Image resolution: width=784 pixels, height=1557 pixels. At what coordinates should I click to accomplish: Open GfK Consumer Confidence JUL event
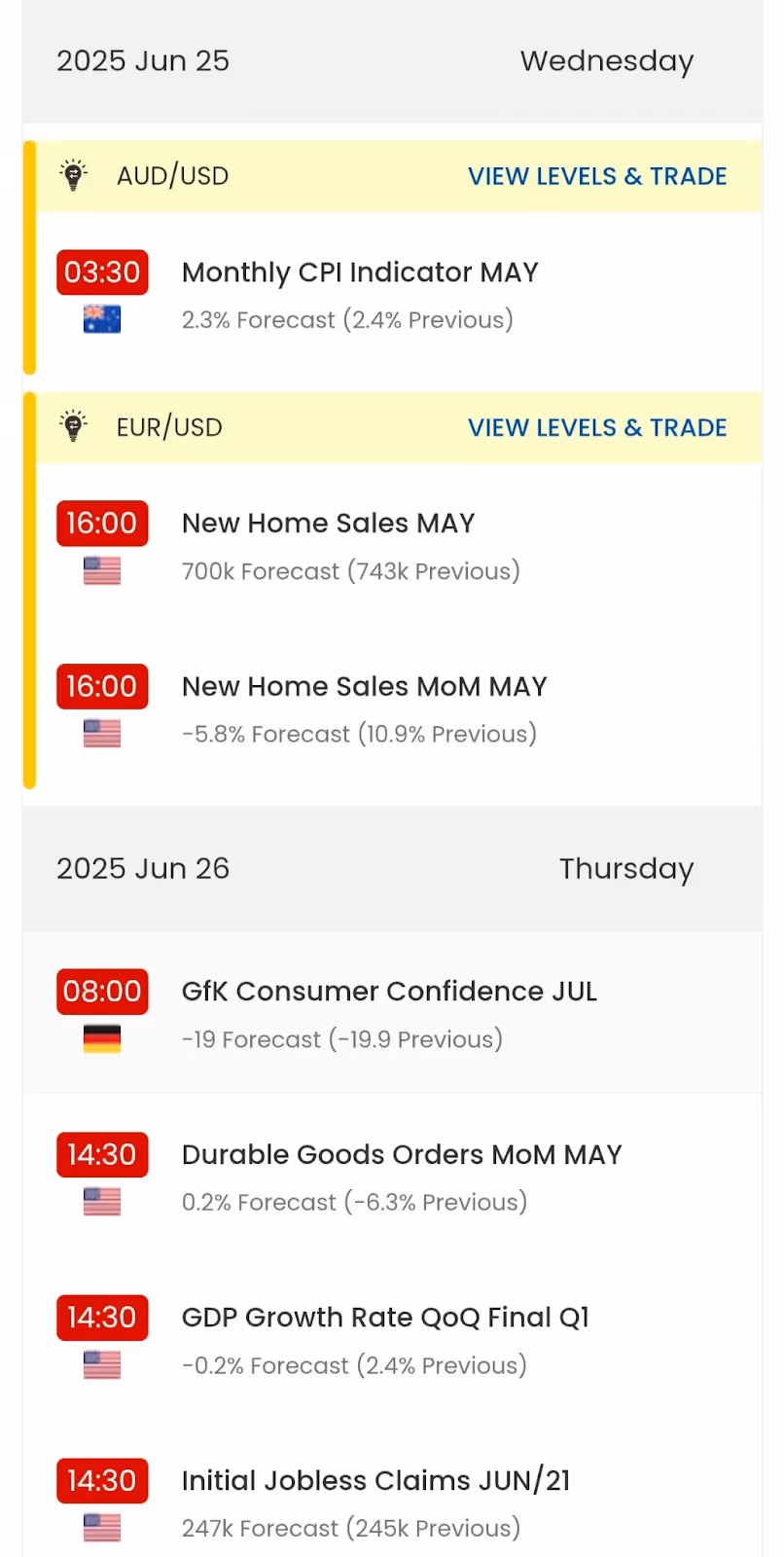(x=393, y=1013)
